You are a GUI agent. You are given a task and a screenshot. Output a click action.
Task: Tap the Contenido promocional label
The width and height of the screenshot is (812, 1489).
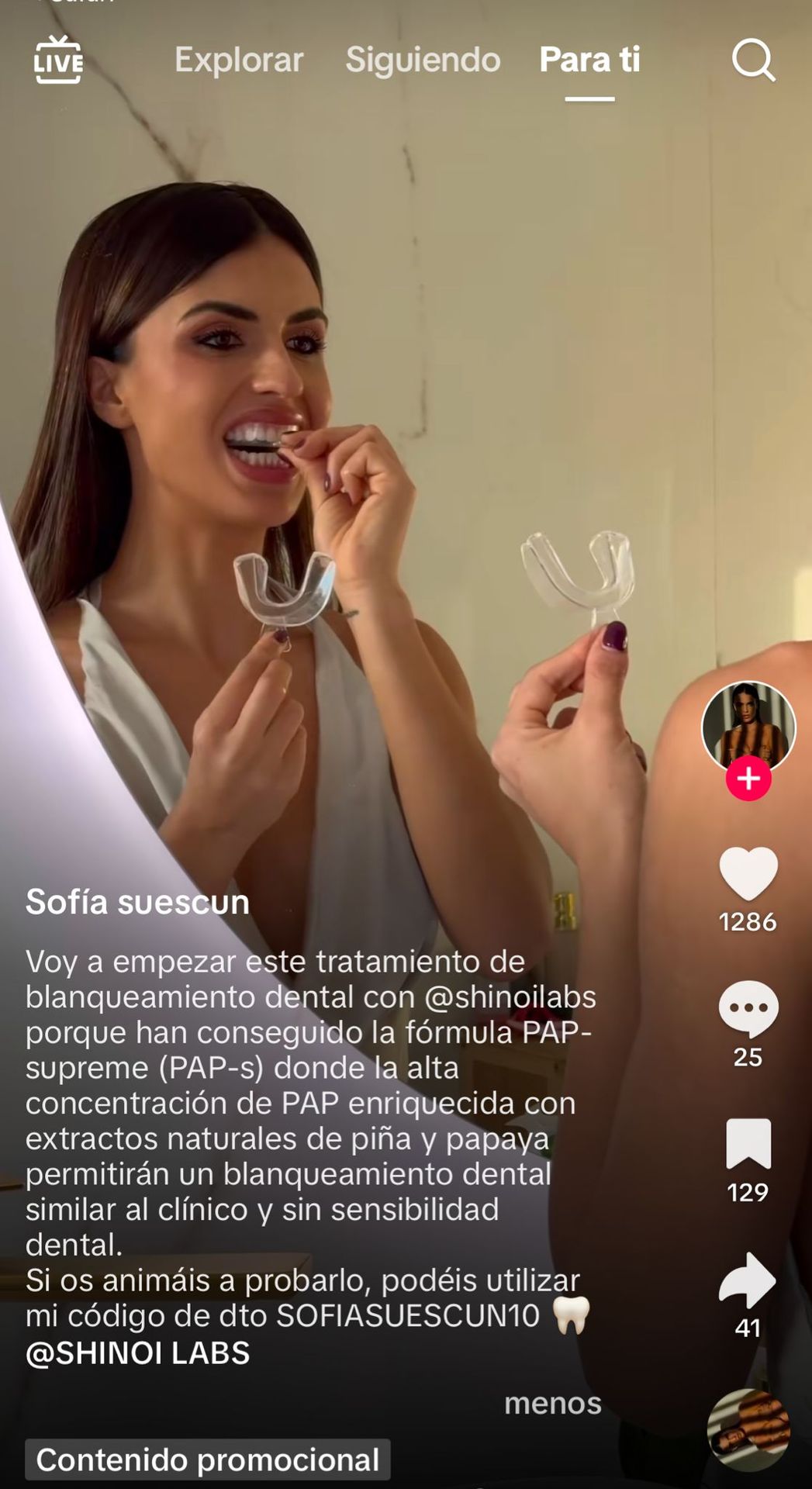click(208, 1460)
